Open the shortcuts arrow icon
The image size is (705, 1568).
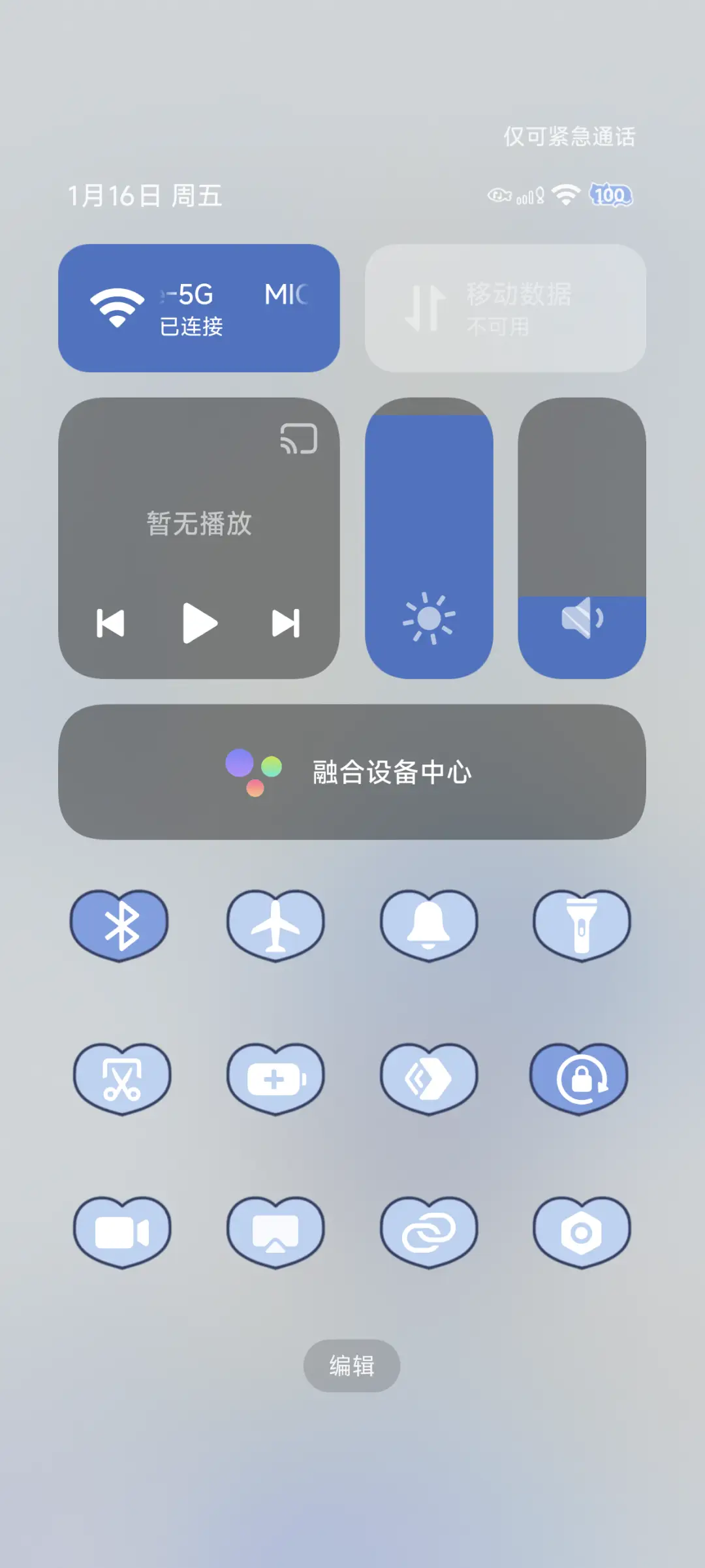click(x=428, y=1077)
